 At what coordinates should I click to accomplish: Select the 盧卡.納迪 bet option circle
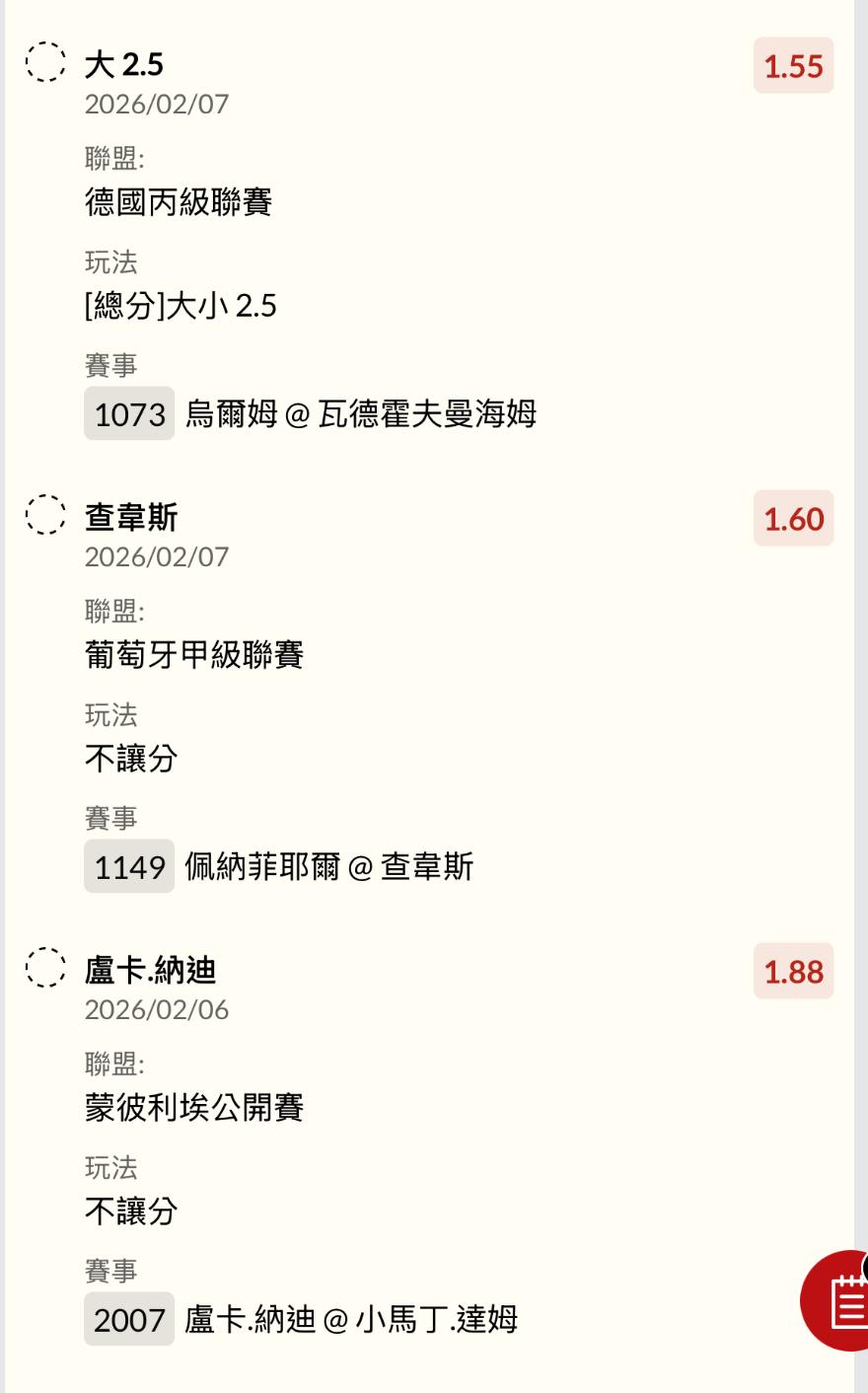(45, 968)
